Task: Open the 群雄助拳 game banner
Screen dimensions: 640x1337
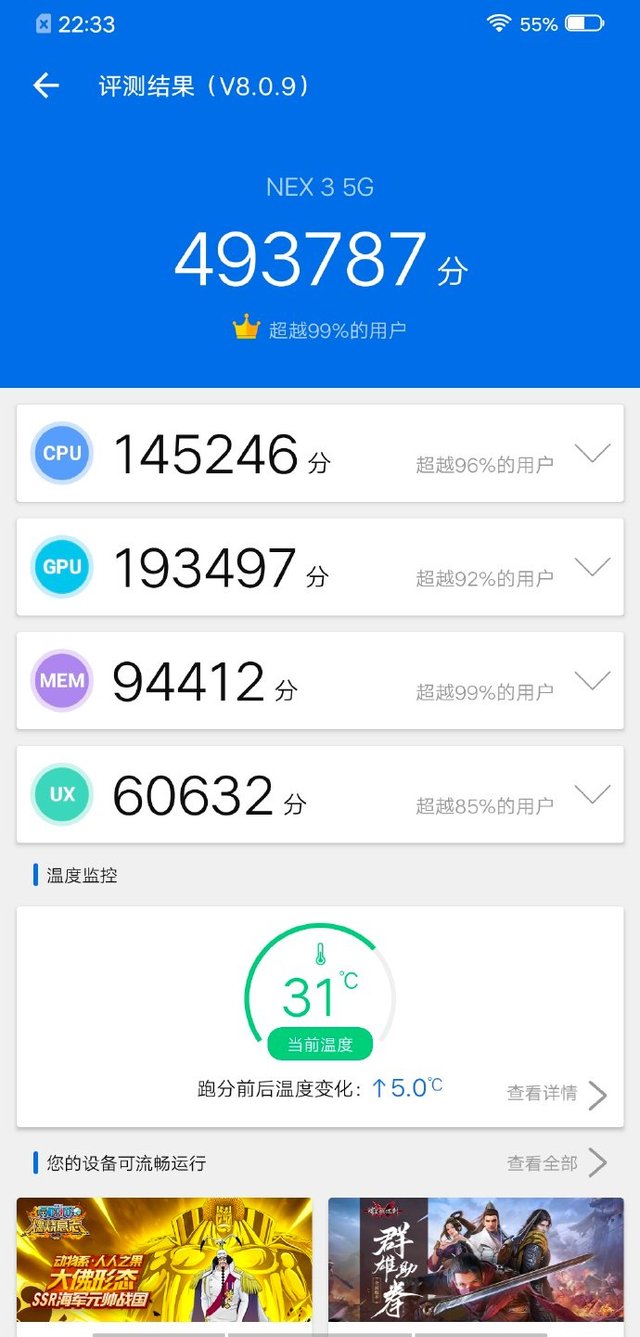Action: [x=475, y=1262]
